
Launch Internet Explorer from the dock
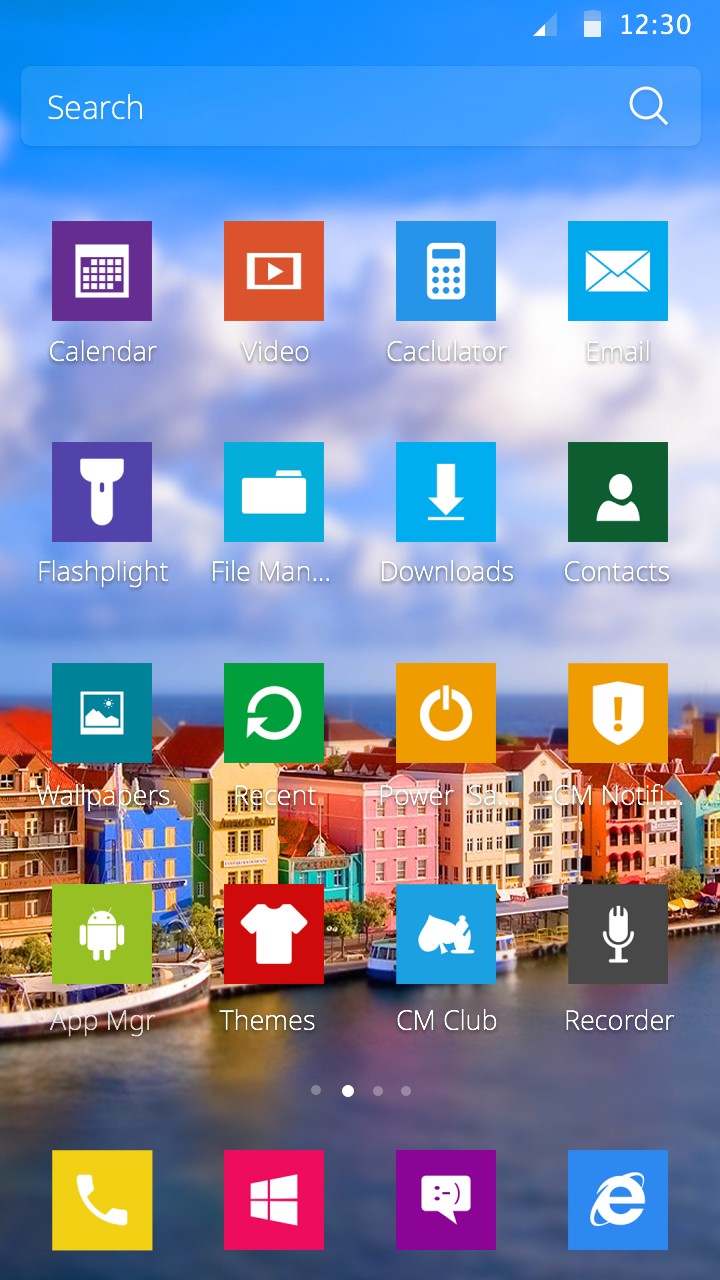617,1199
